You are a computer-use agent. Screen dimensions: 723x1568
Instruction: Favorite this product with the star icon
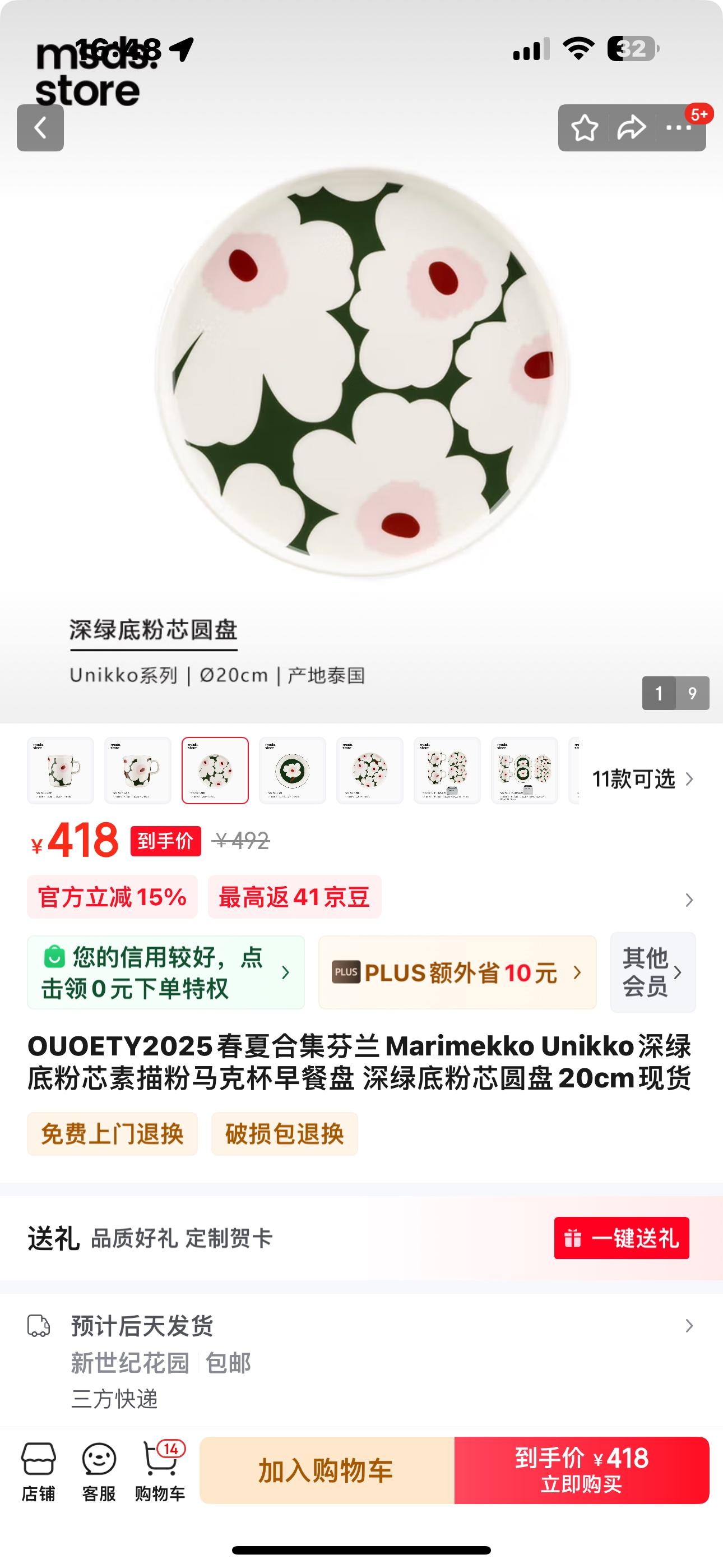coord(584,128)
